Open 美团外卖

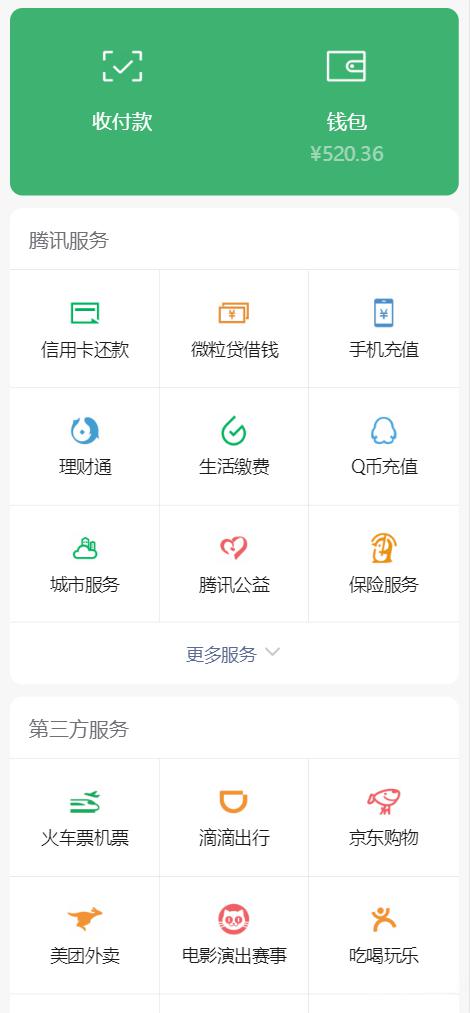pyautogui.click(x=85, y=935)
